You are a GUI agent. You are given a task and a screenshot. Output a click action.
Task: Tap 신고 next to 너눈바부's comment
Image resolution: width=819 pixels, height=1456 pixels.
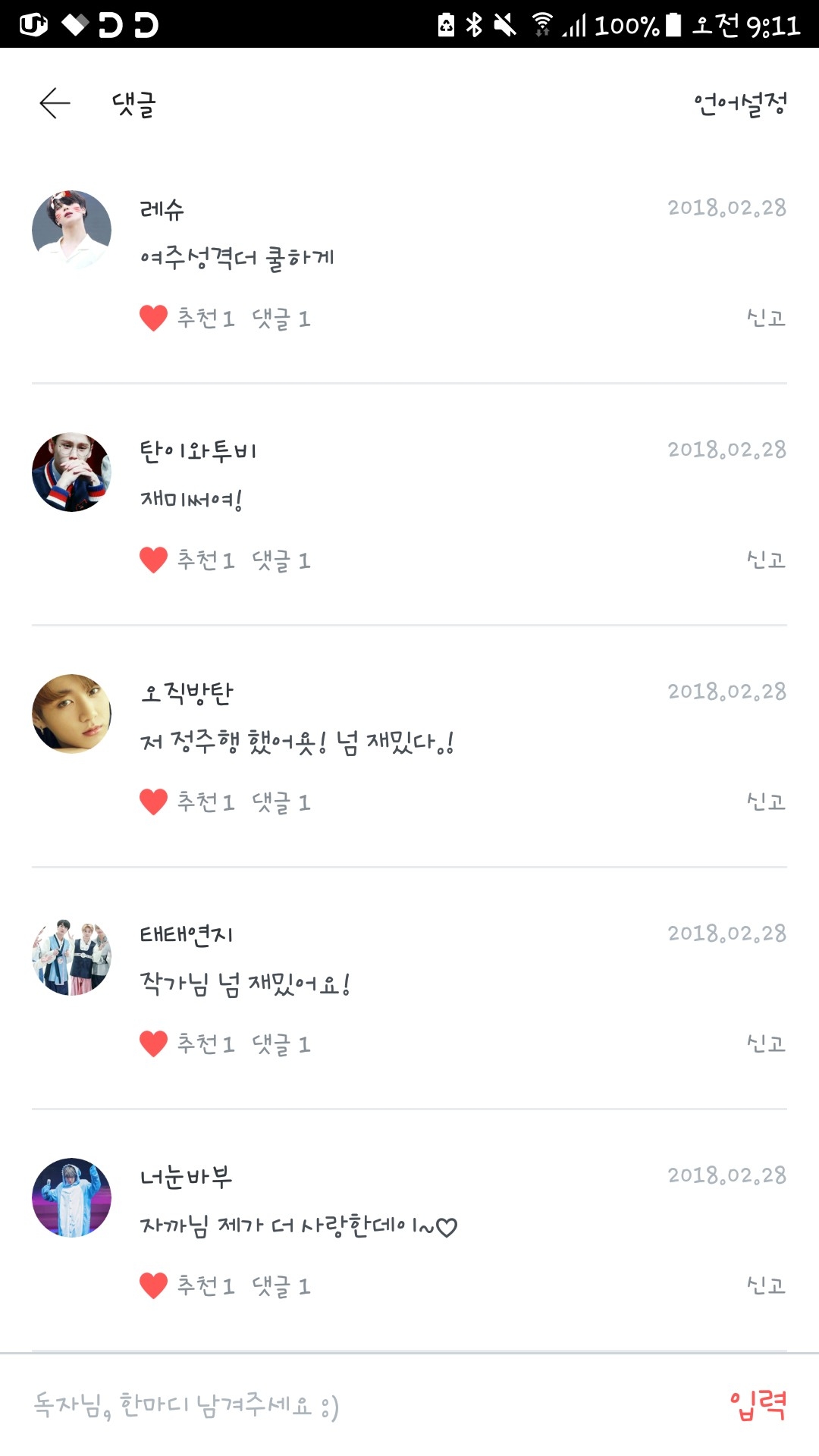(766, 1285)
